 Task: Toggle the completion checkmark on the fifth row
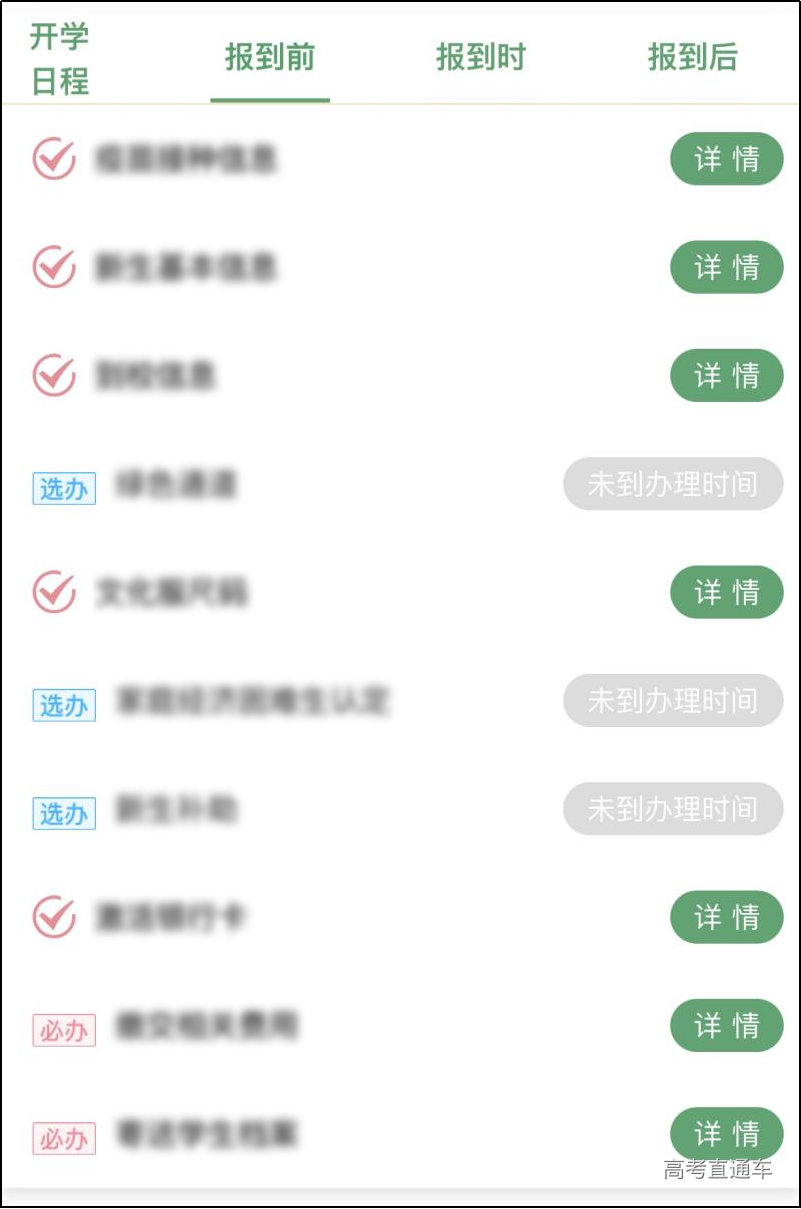(56, 592)
